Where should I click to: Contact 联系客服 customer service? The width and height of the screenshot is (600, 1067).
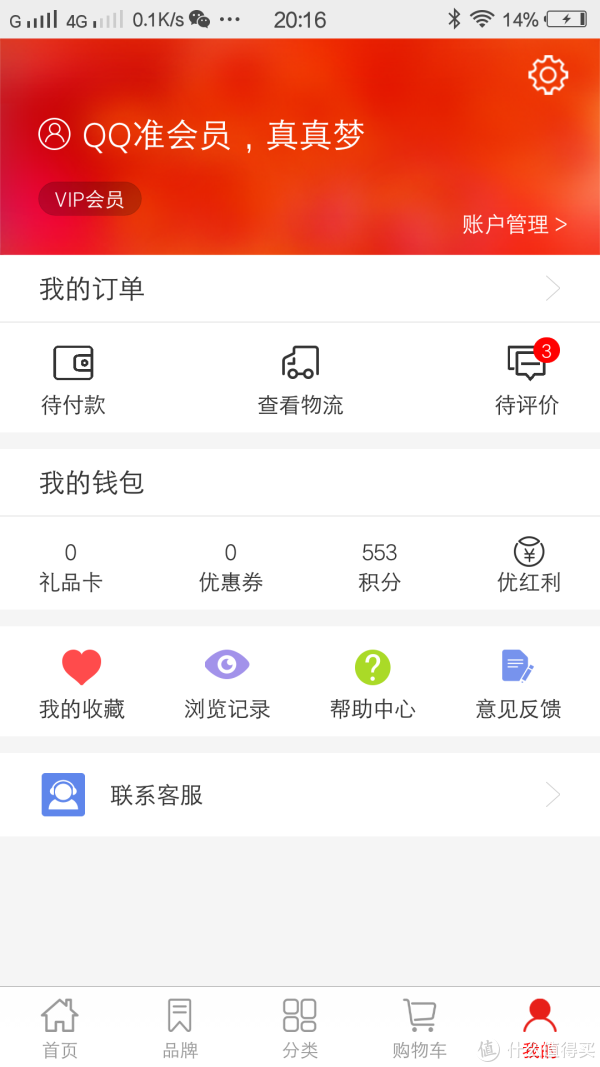pyautogui.click(x=300, y=795)
